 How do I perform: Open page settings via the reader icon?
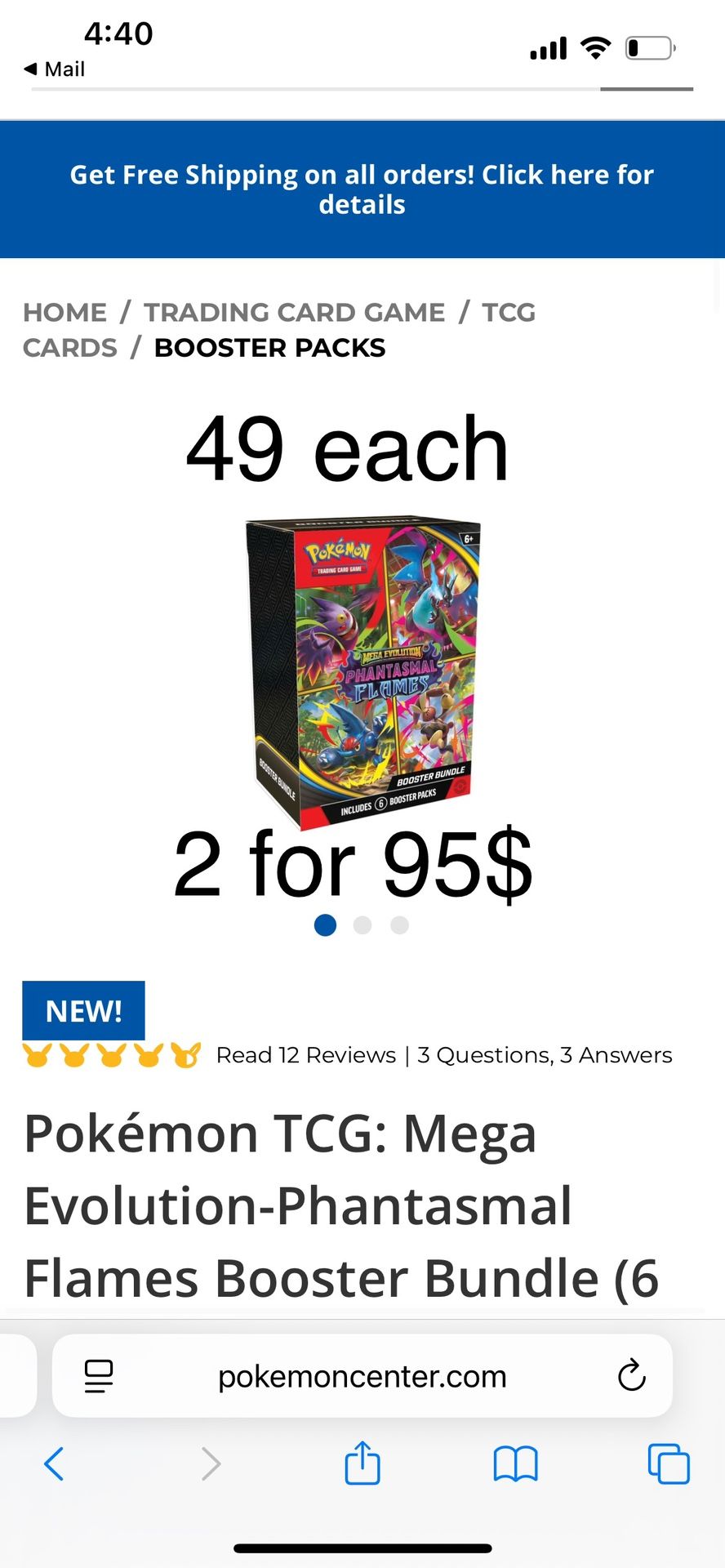point(98,1376)
